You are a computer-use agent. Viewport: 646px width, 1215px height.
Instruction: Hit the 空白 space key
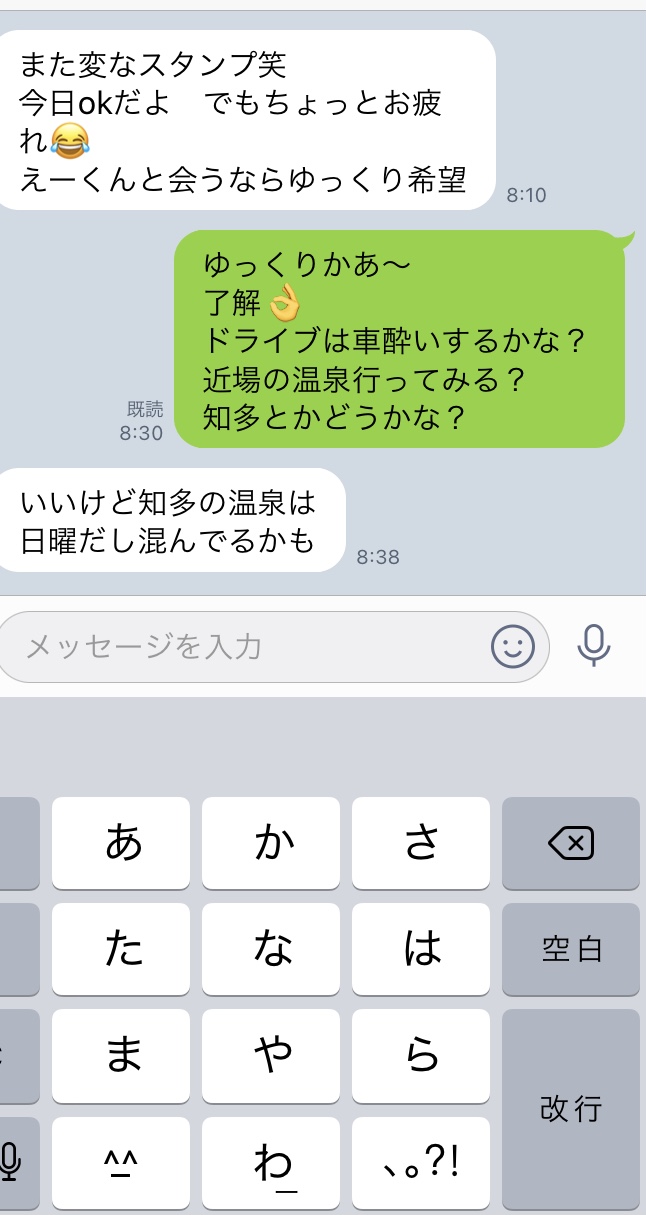pos(570,949)
